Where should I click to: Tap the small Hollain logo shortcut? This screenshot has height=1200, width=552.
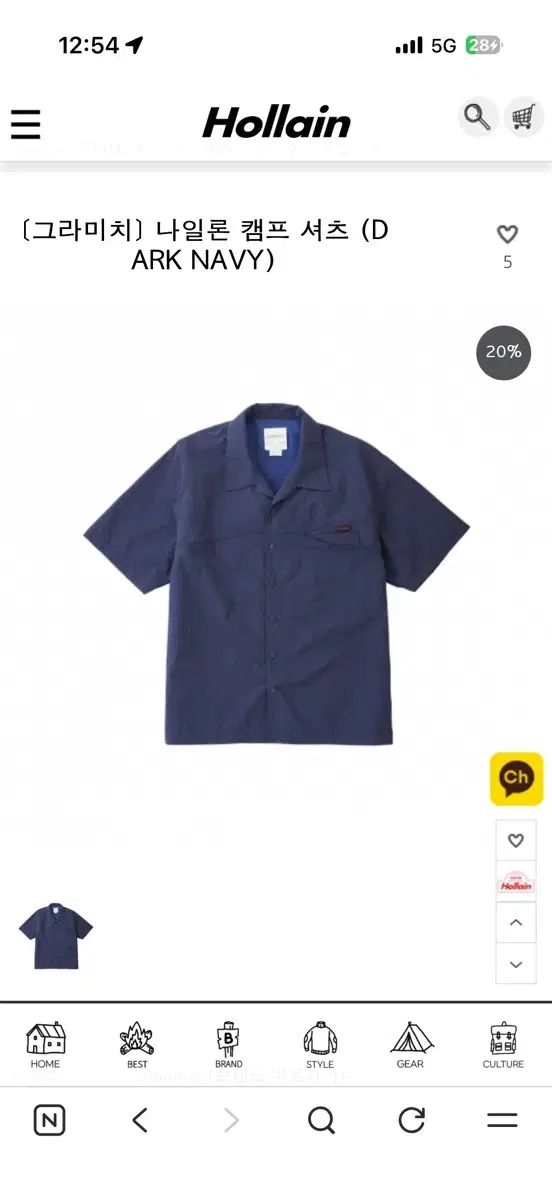pos(516,882)
